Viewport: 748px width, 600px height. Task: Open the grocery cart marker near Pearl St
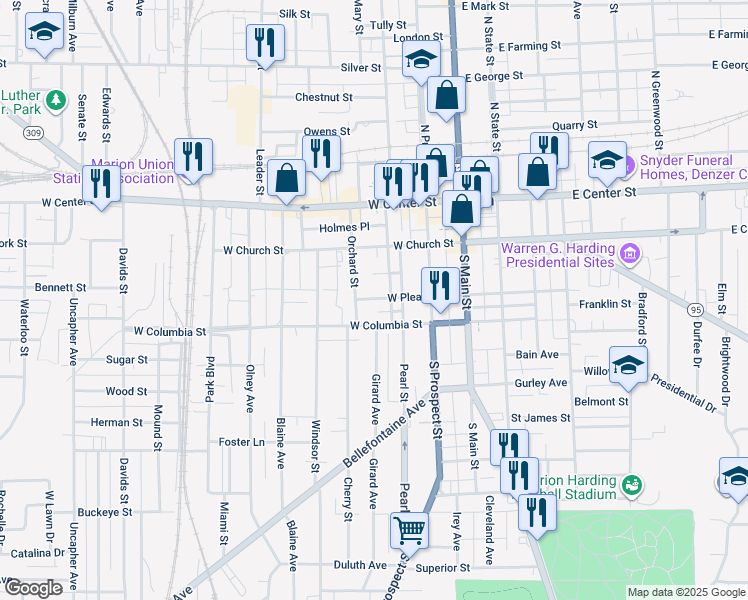pos(408,528)
